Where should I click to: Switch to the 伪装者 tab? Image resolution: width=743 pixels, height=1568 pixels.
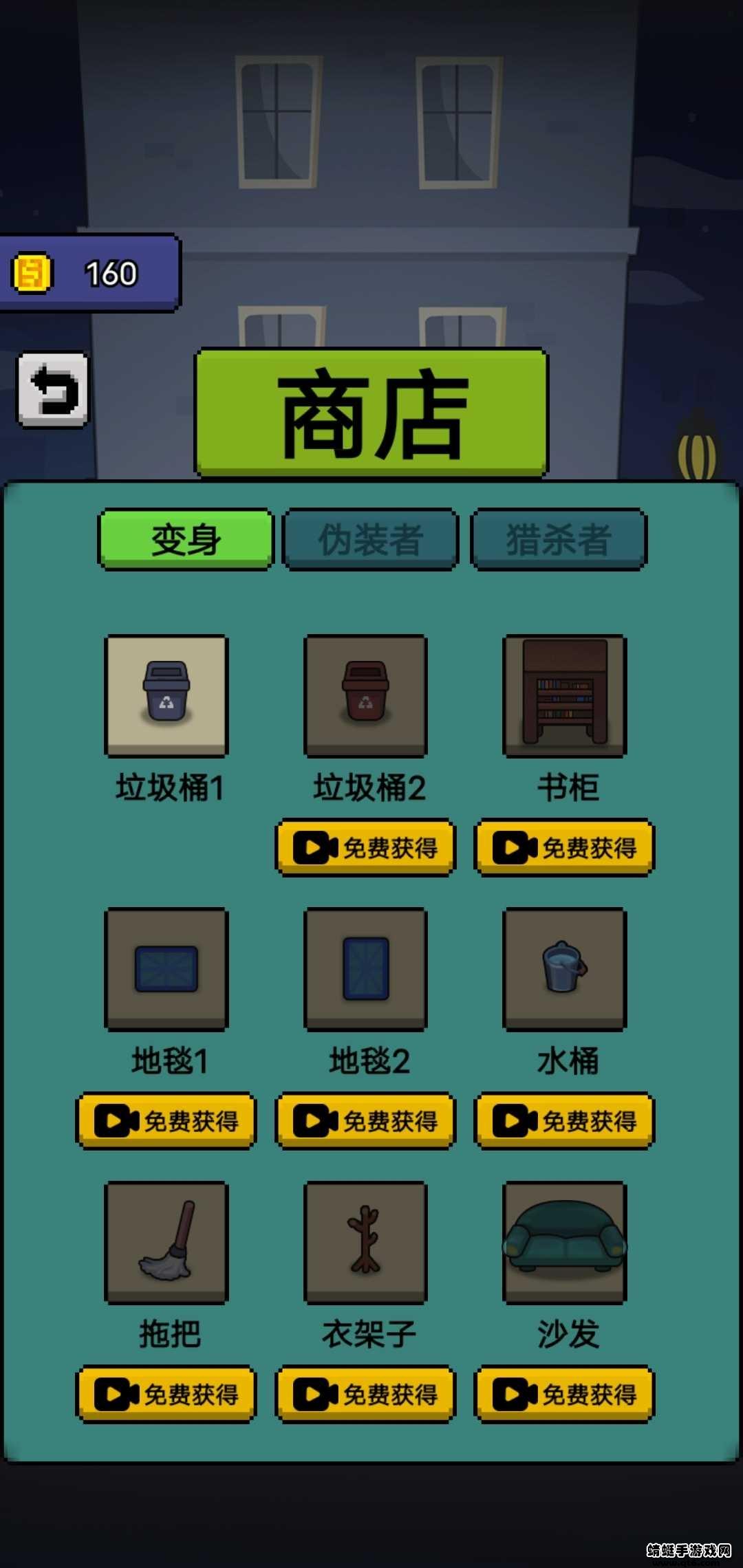[370, 539]
